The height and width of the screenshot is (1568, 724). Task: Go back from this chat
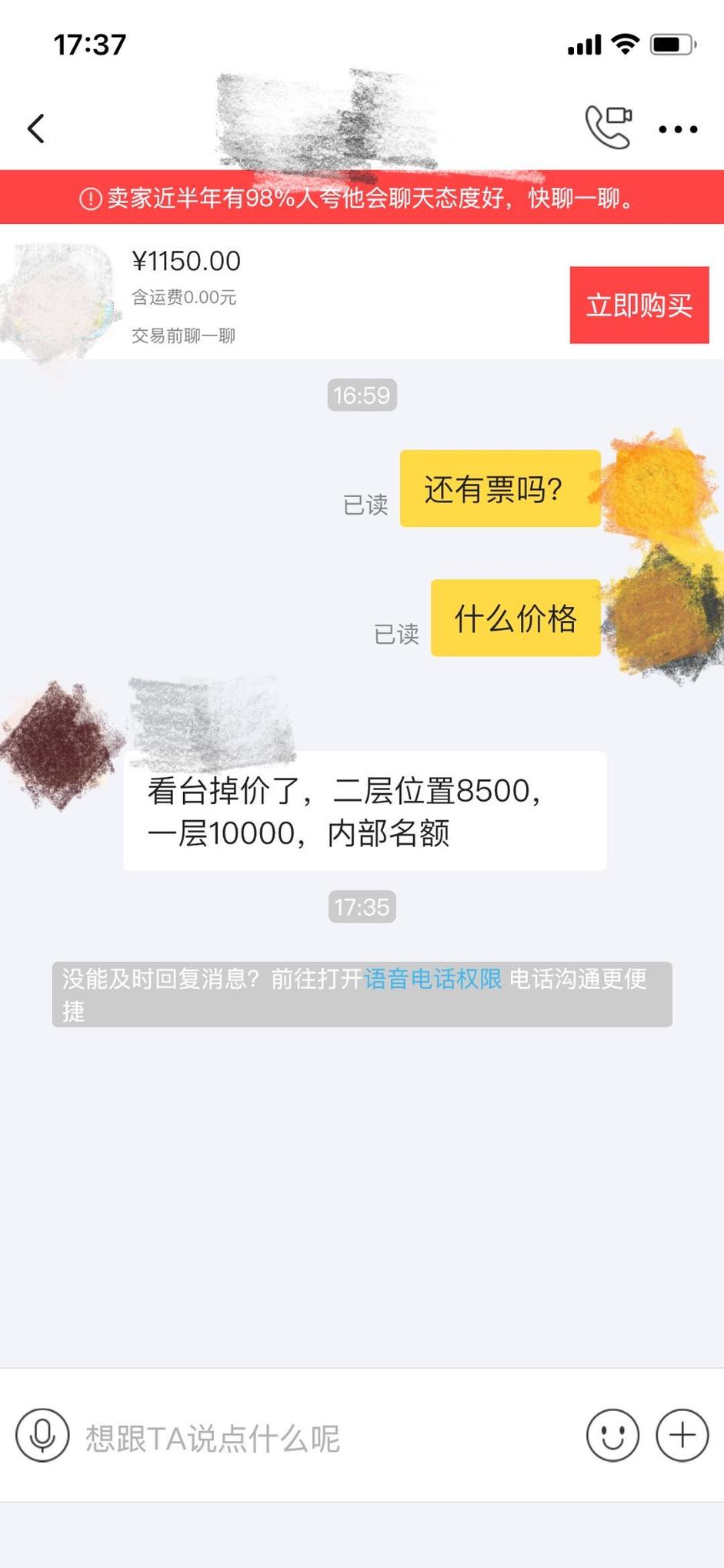point(36,128)
